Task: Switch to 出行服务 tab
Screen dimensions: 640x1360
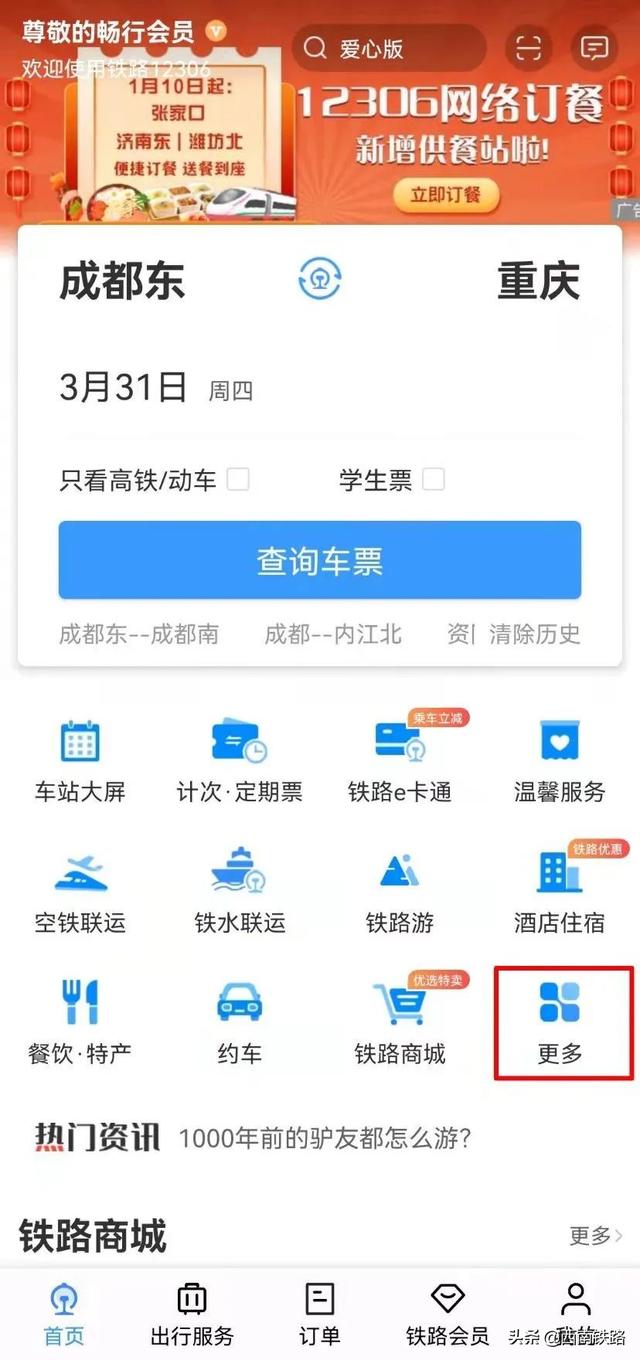Action: [192, 1314]
